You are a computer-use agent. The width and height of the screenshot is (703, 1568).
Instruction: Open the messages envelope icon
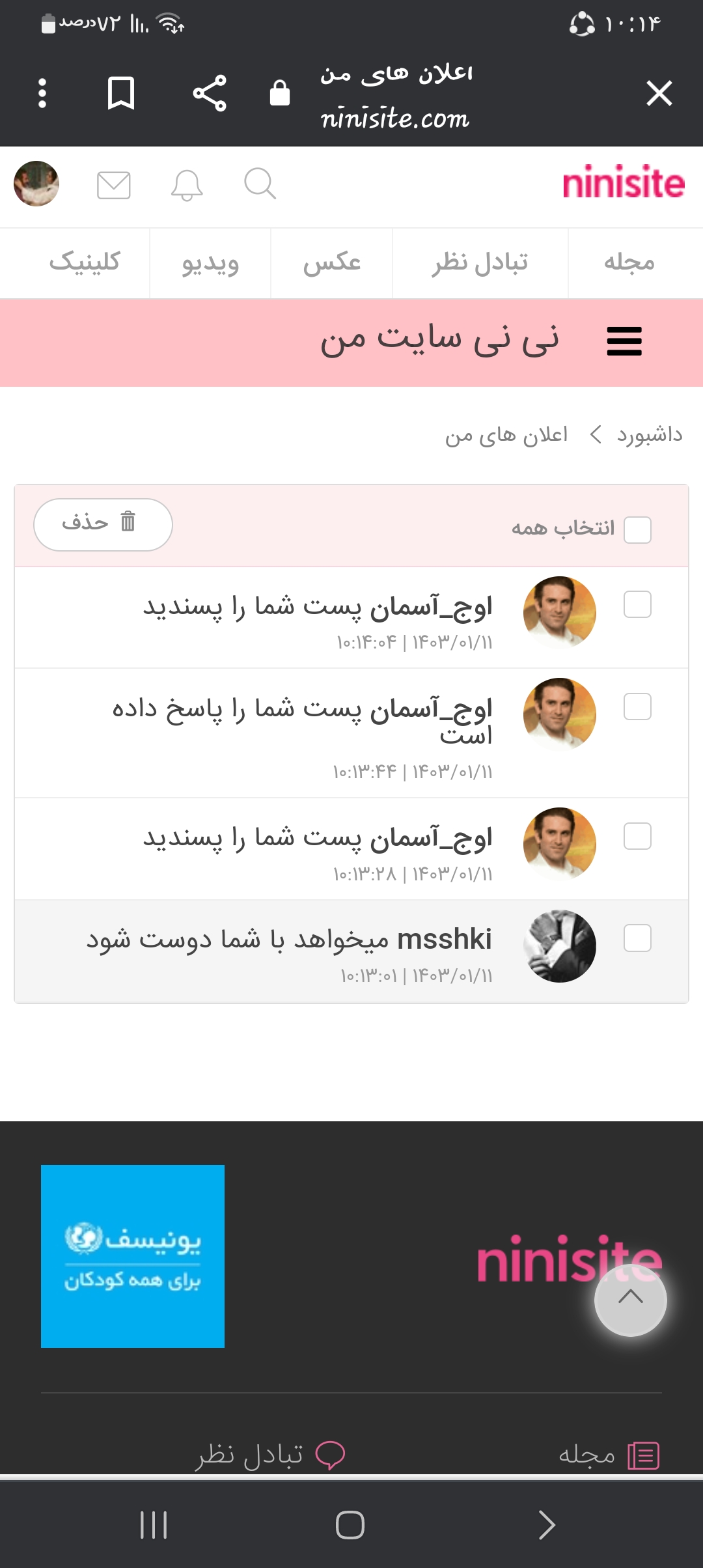tap(113, 185)
